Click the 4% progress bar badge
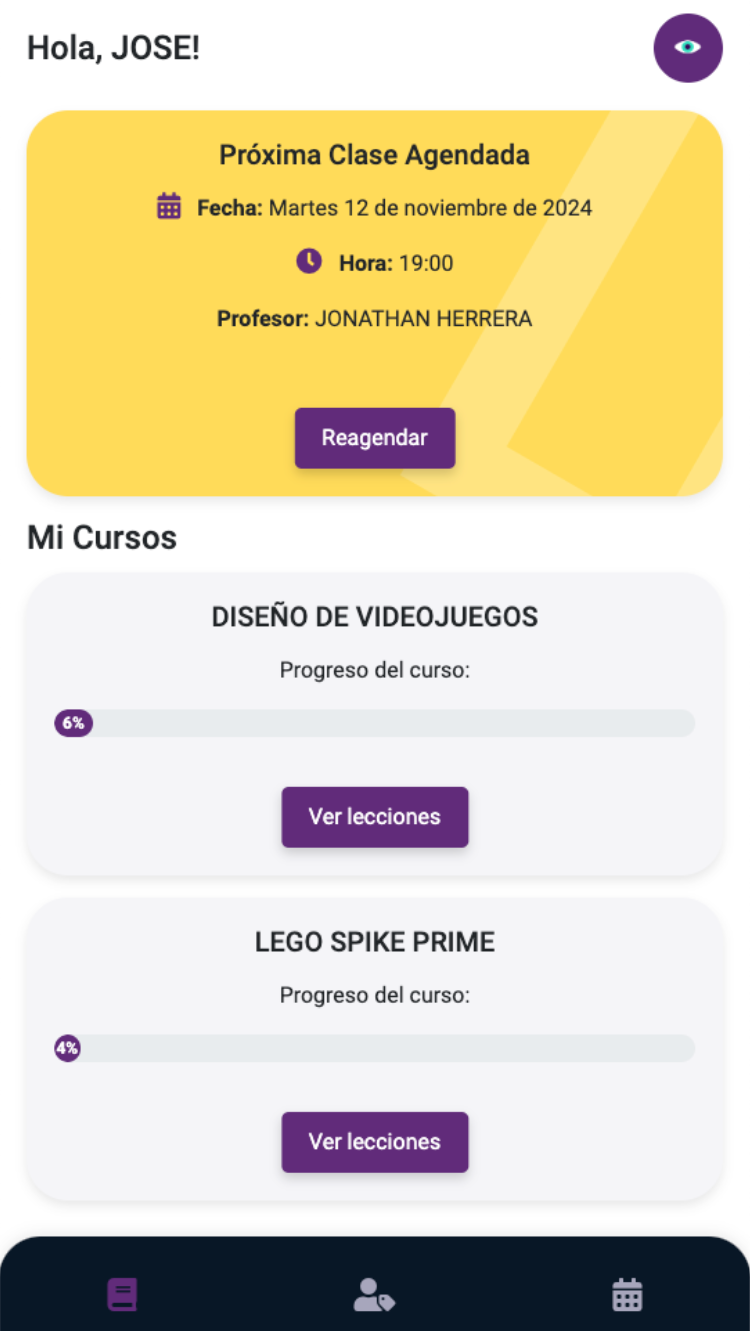This screenshot has height=1331, width=750. click(67, 1049)
